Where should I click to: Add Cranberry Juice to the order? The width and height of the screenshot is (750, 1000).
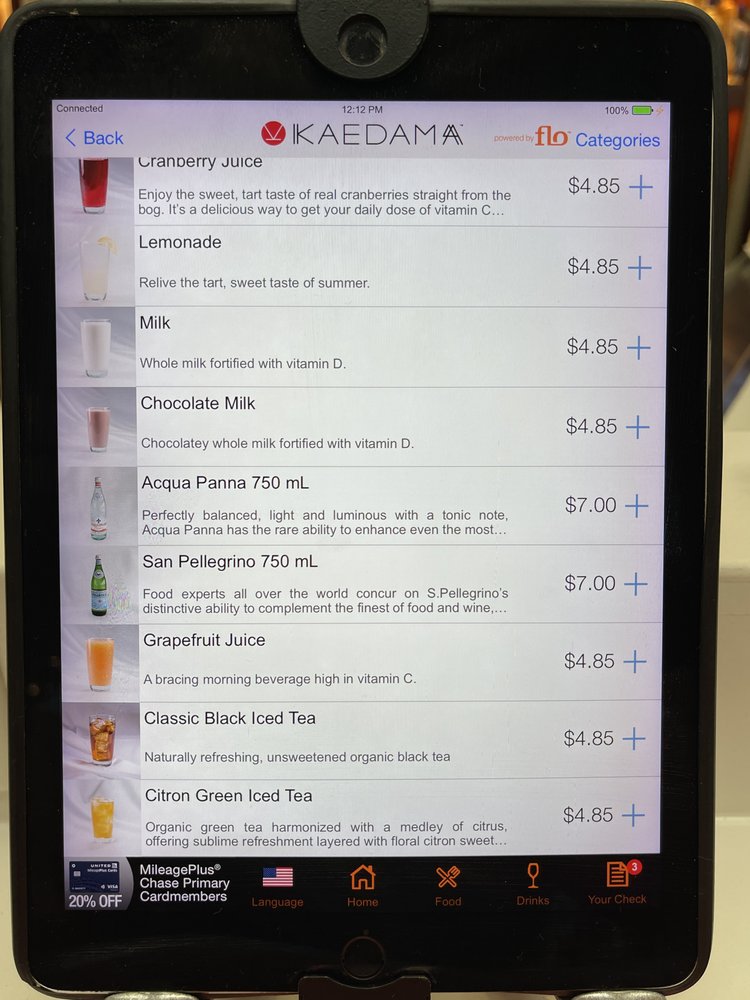640,187
